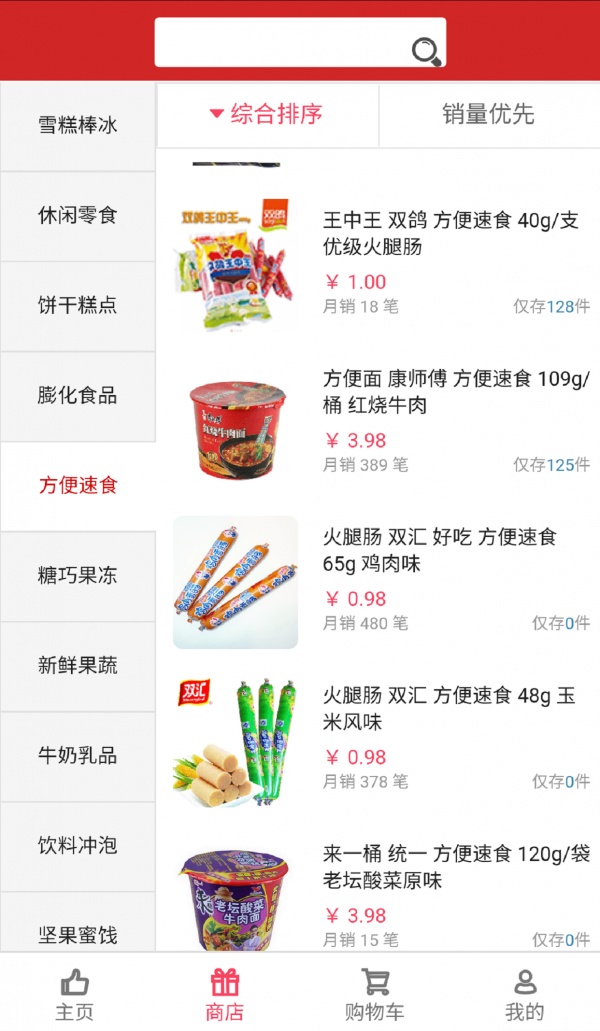Open the 购物车 tab
Viewport: 600px width, 1031px height.
click(x=375, y=993)
